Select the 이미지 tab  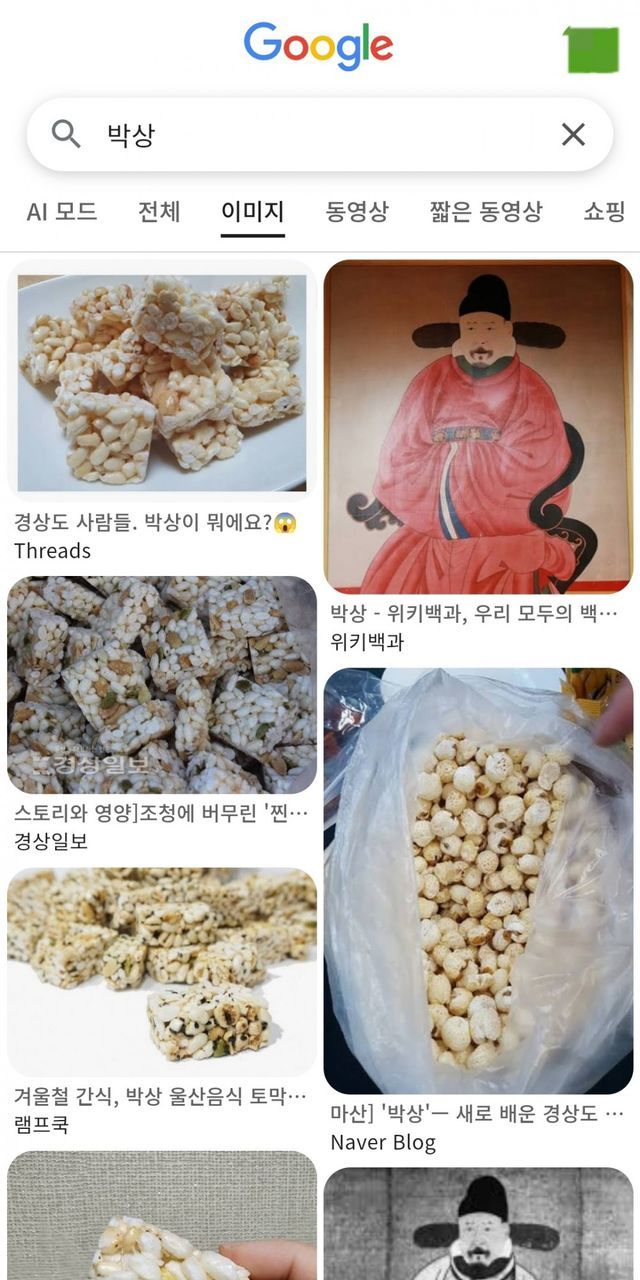(x=253, y=212)
